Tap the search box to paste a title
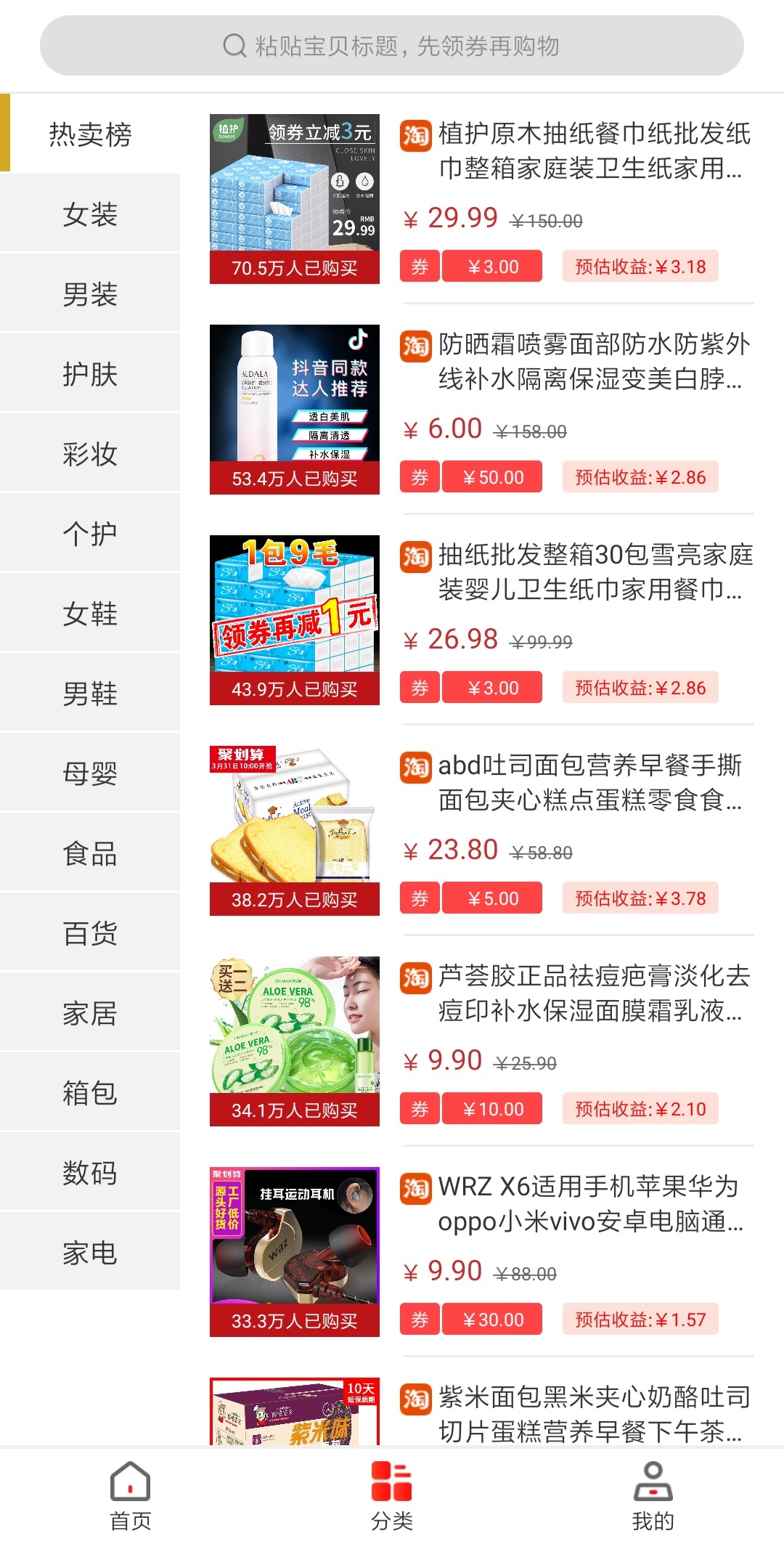The width and height of the screenshot is (784, 1549). coord(392,46)
